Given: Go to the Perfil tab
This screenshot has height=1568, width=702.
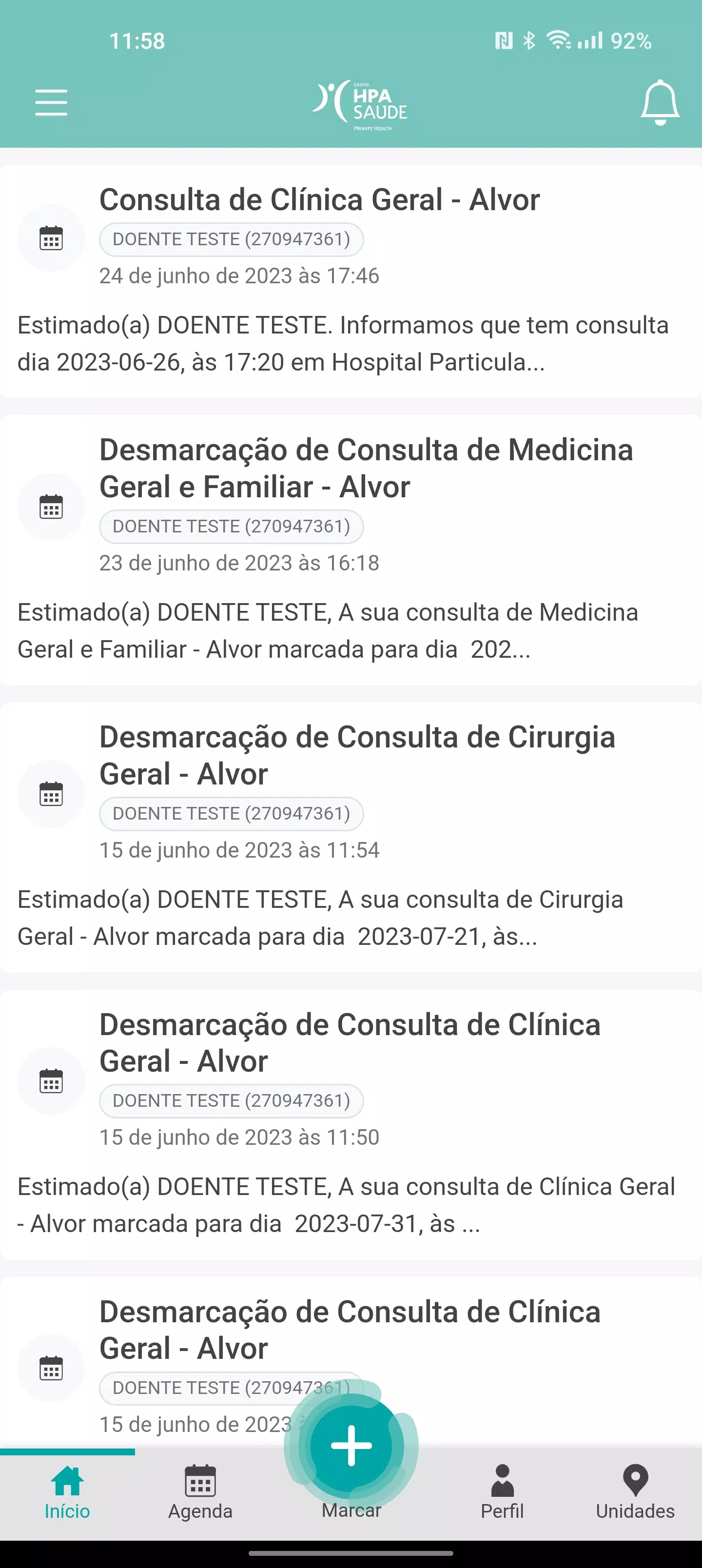Looking at the screenshot, I should (502, 1492).
